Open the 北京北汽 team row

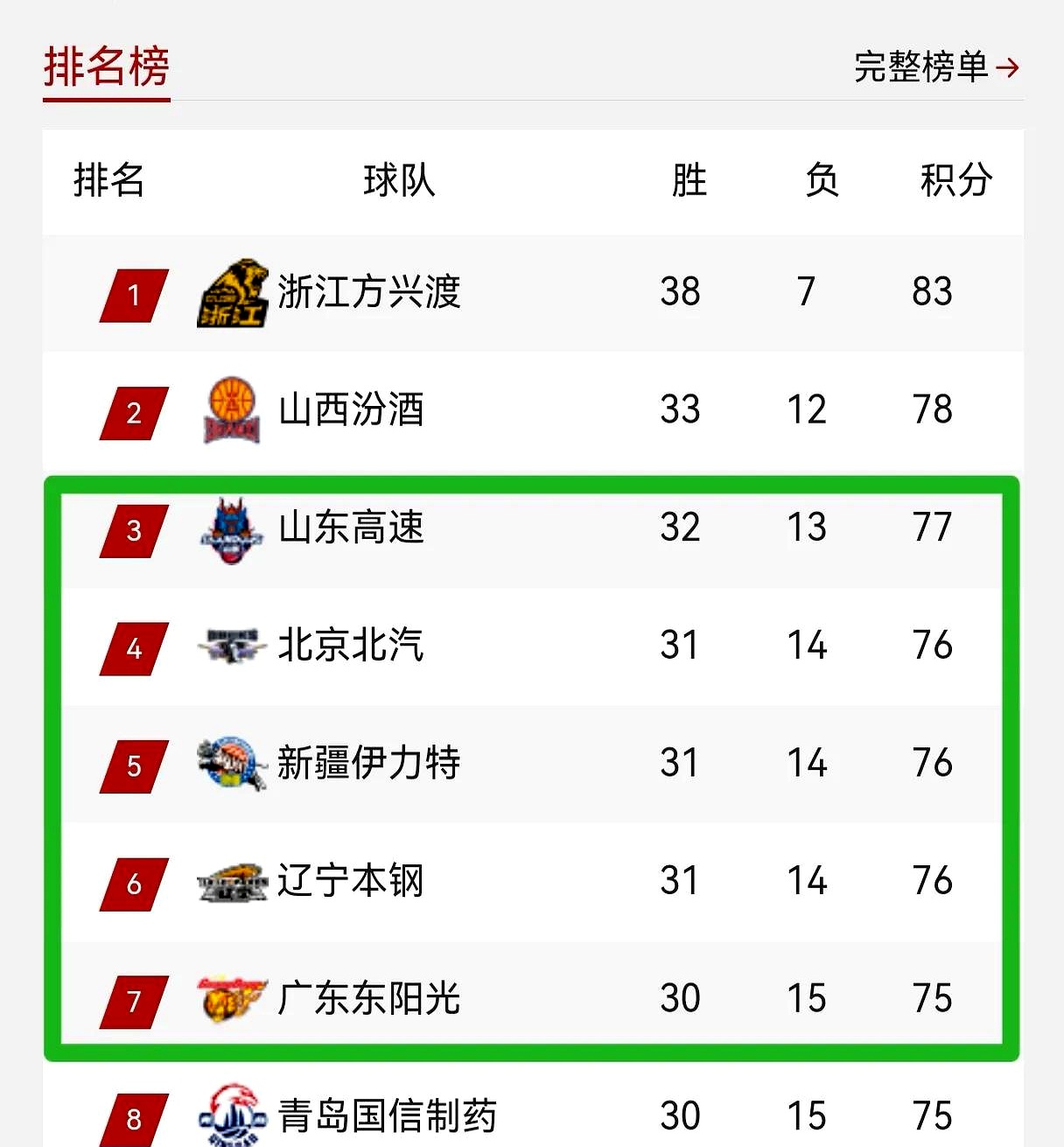(x=351, y=646)
